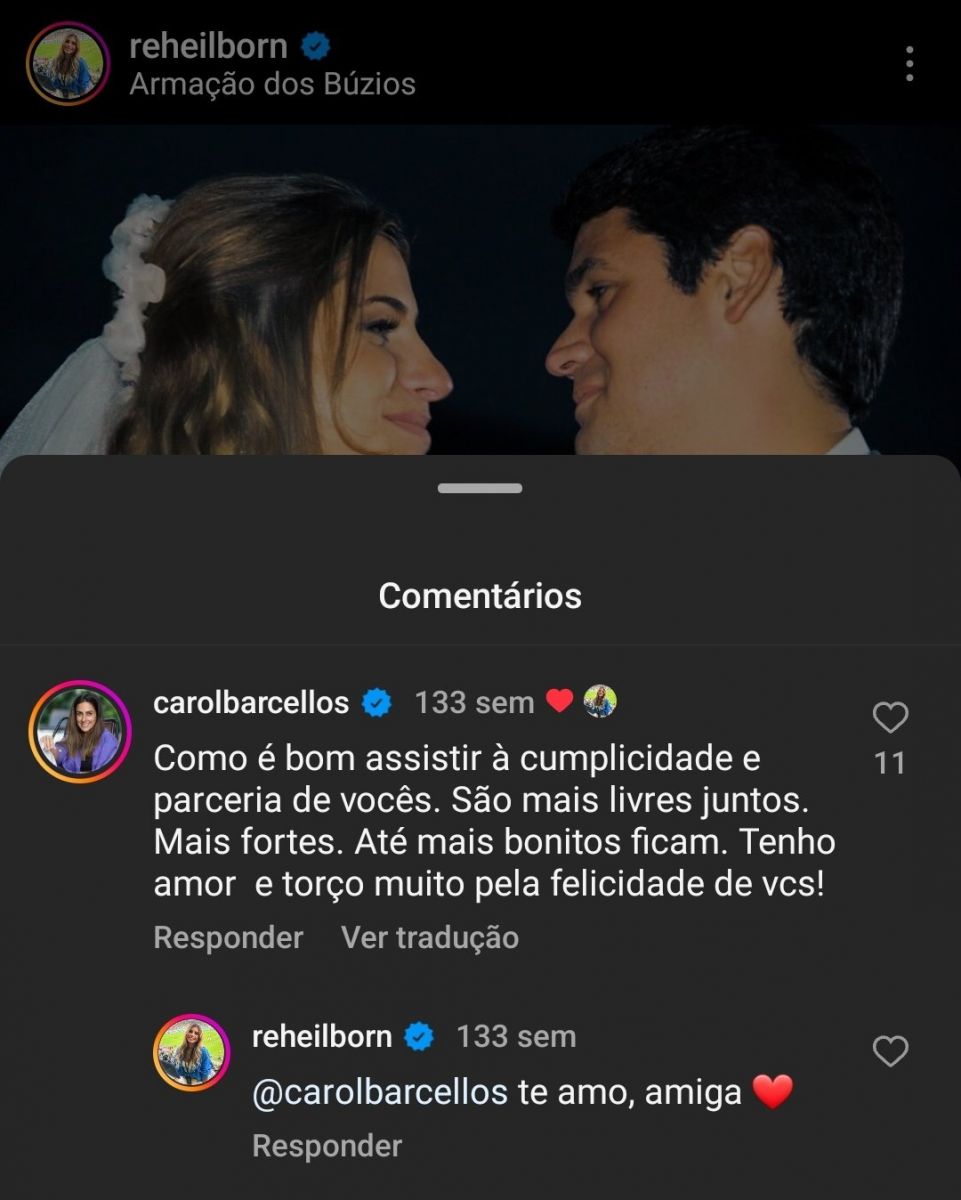
Task: Open reheilborn's profile picture in the post header
Action: 67,64
